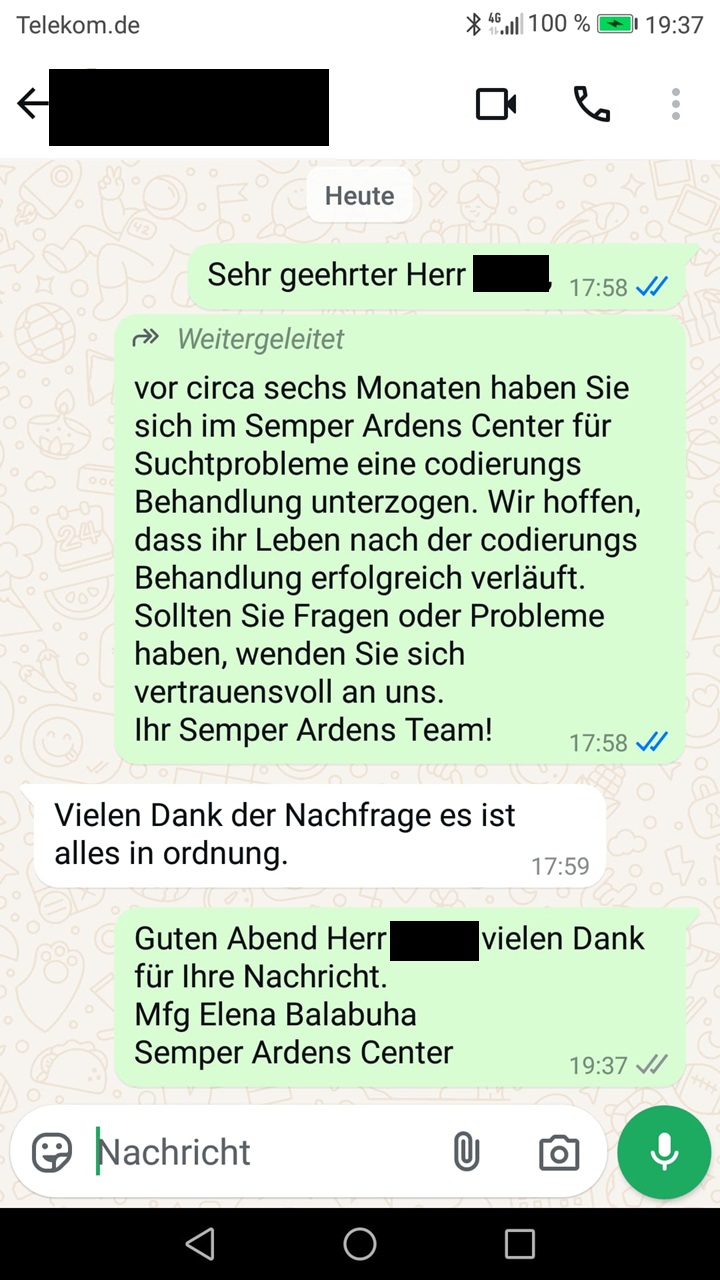The height and width of the screenshot is (1280, 720).
Task: Go back from this chat
Action: pyautogui.click(x=32, y=103)
